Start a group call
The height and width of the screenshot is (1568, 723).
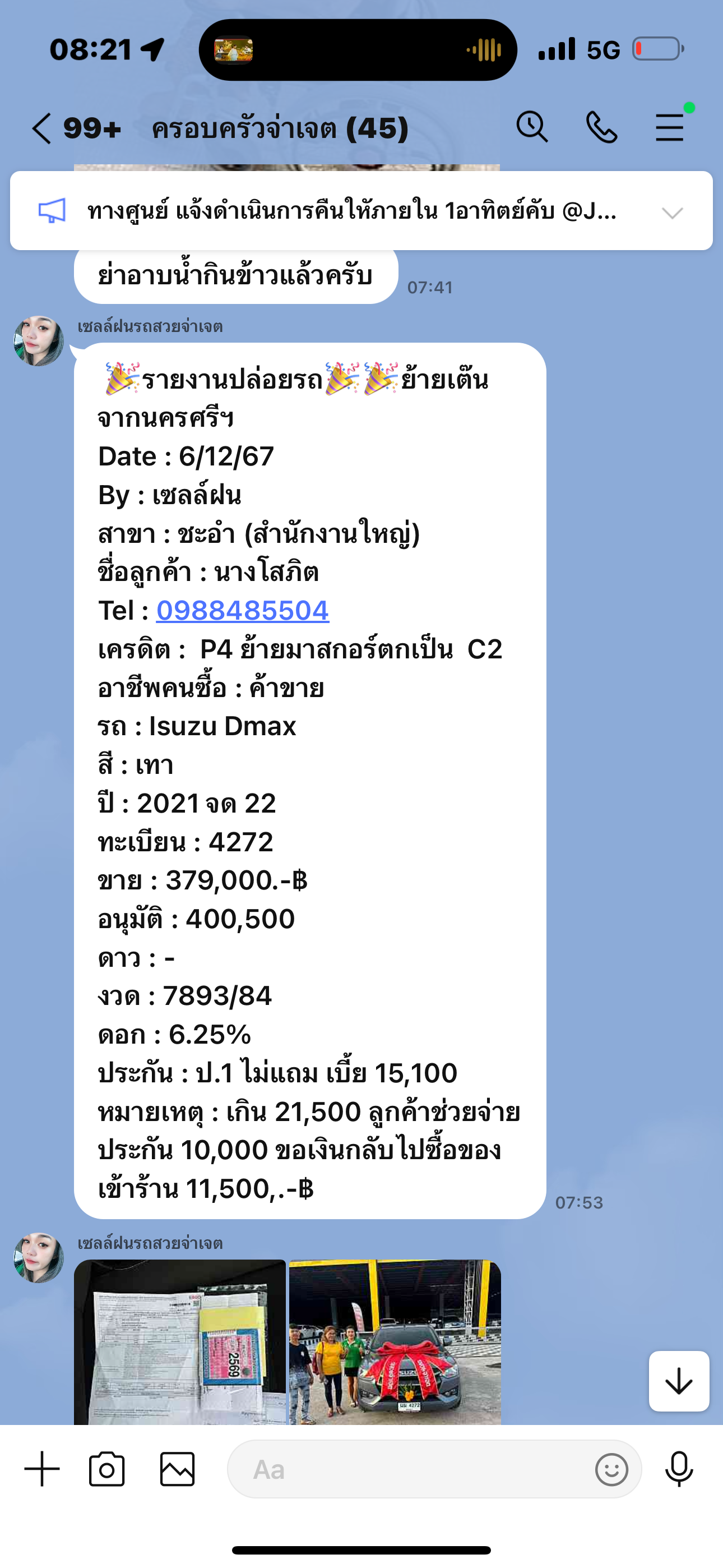(601, 127)
